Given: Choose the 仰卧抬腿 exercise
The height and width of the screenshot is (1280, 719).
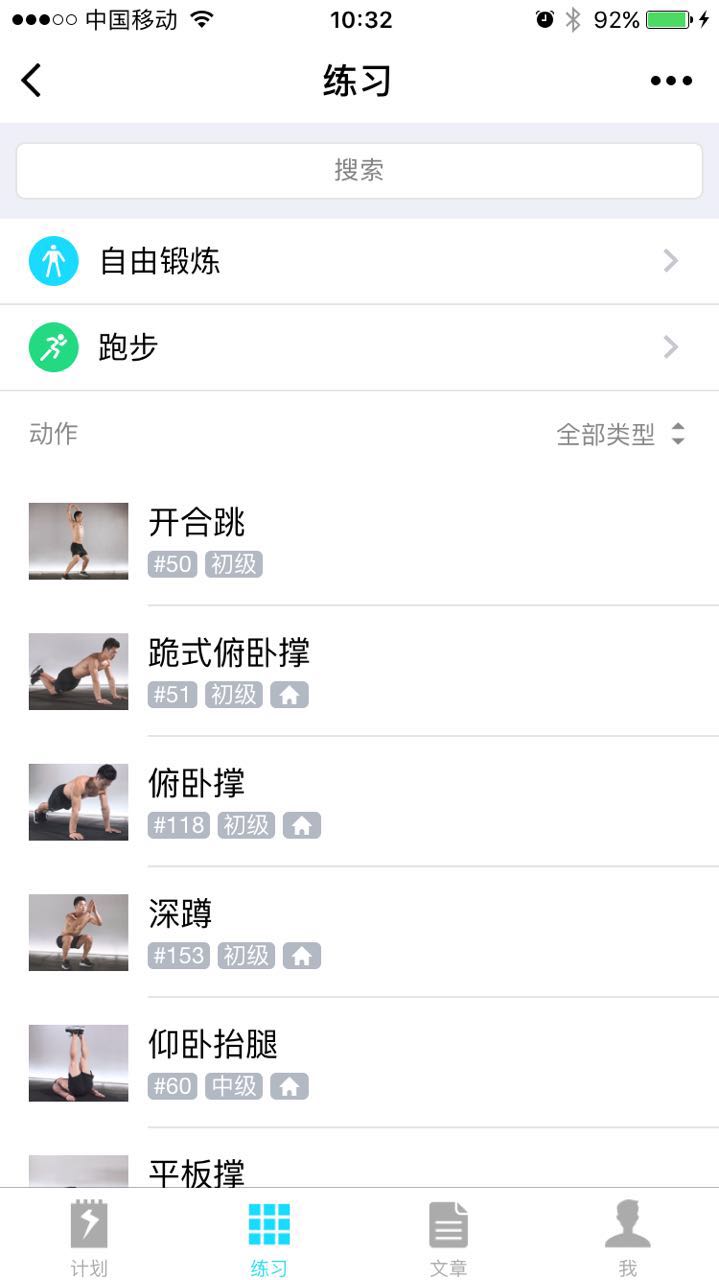Looking at the screenshot, I should [x=359, y=1063].
